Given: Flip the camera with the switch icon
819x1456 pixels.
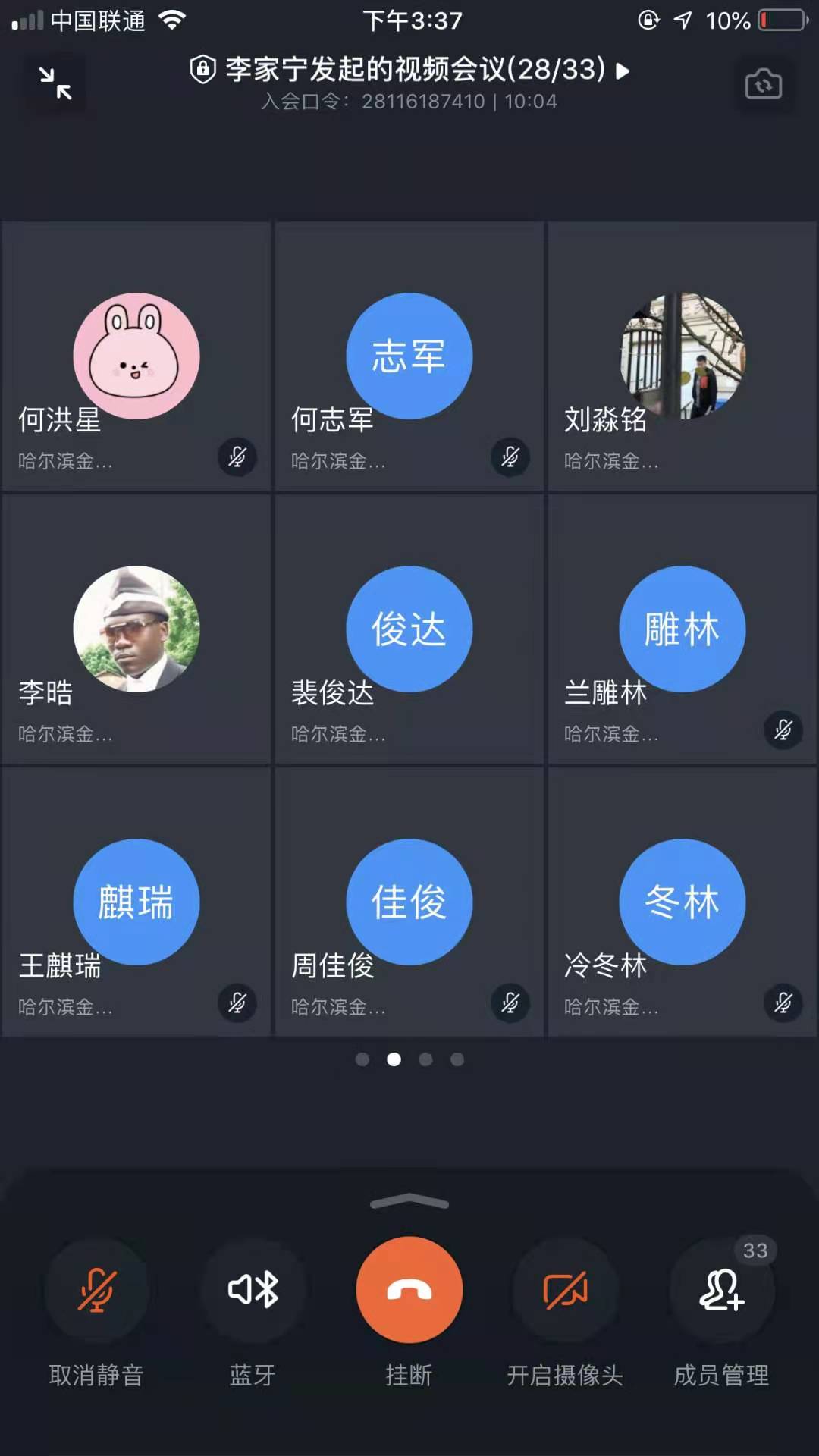Looking at the screenshot, I should pyautogui.click(x=763, y=83).
